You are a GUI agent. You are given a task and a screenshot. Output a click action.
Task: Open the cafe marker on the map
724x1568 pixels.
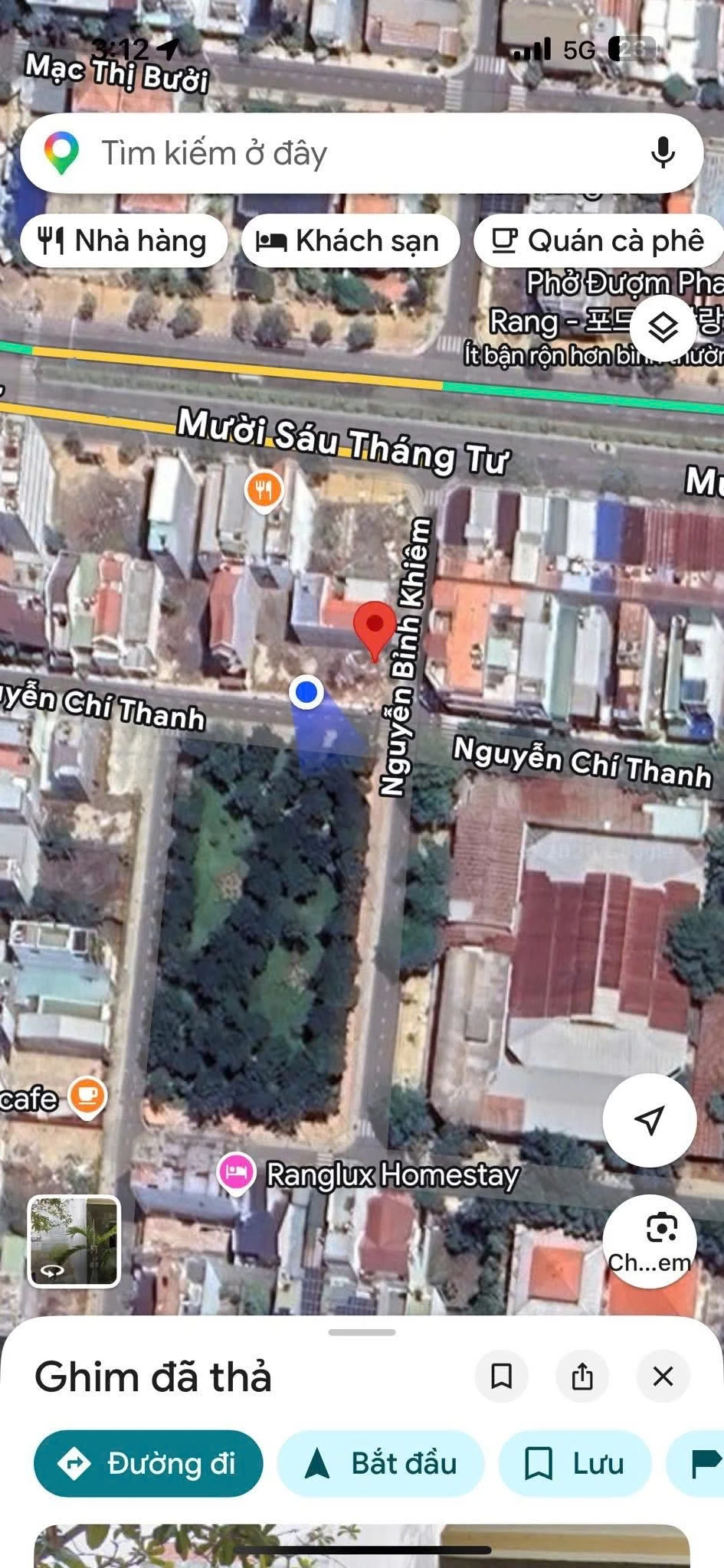87,1096
